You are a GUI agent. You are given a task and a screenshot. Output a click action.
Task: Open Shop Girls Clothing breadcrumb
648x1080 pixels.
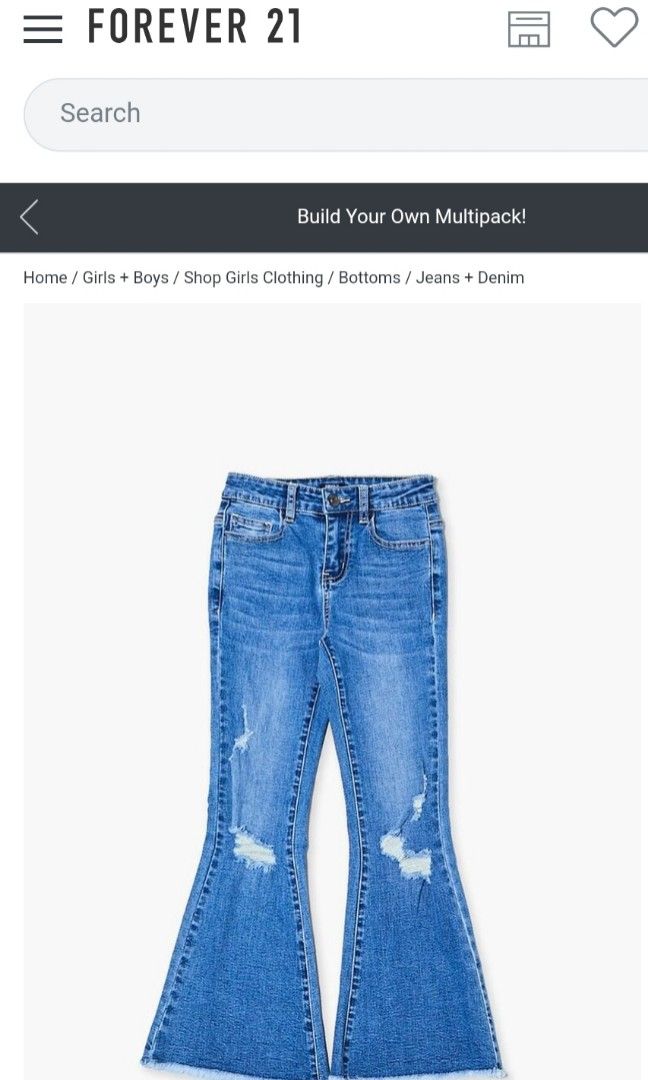253,278
